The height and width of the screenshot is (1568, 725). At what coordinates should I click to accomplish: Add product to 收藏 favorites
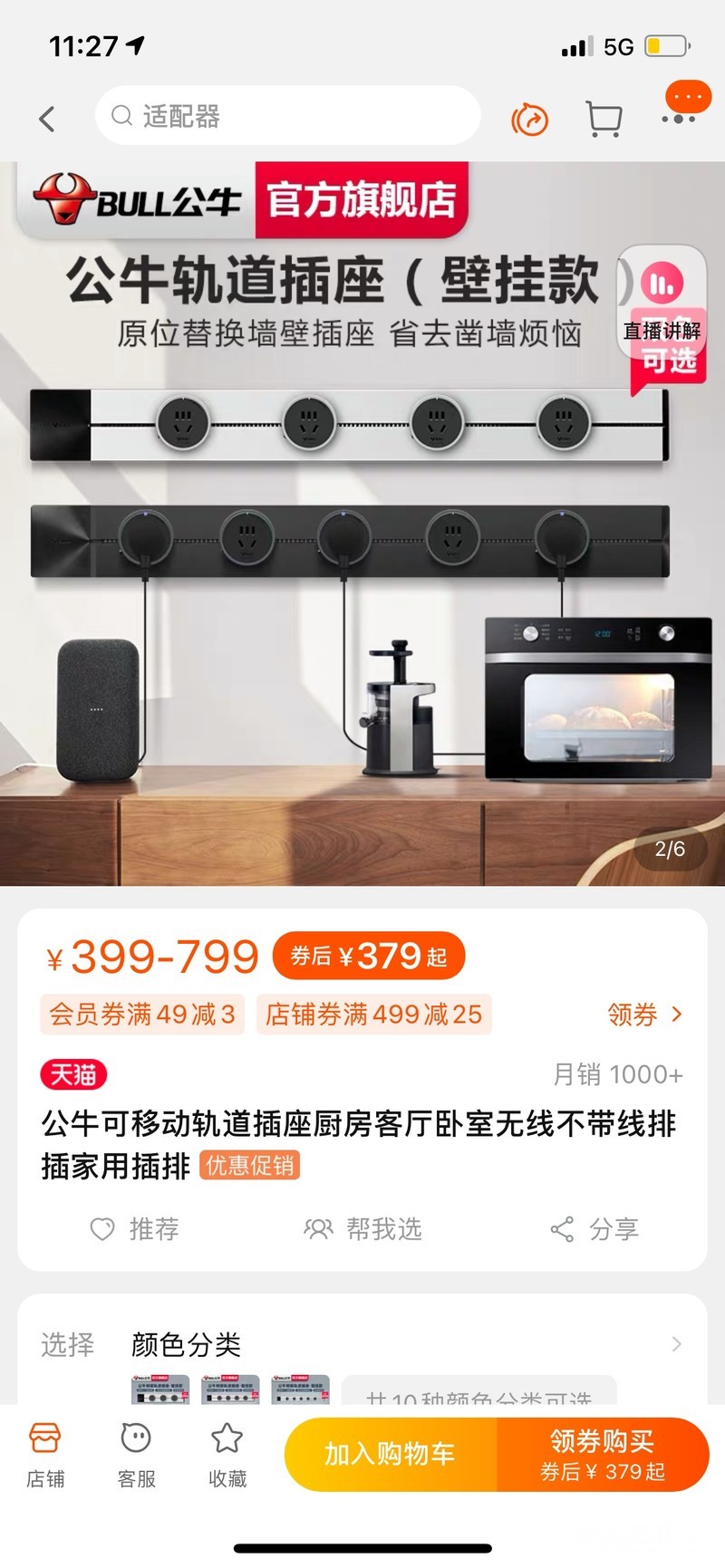pyautogui.click(x=227, y=1455)
